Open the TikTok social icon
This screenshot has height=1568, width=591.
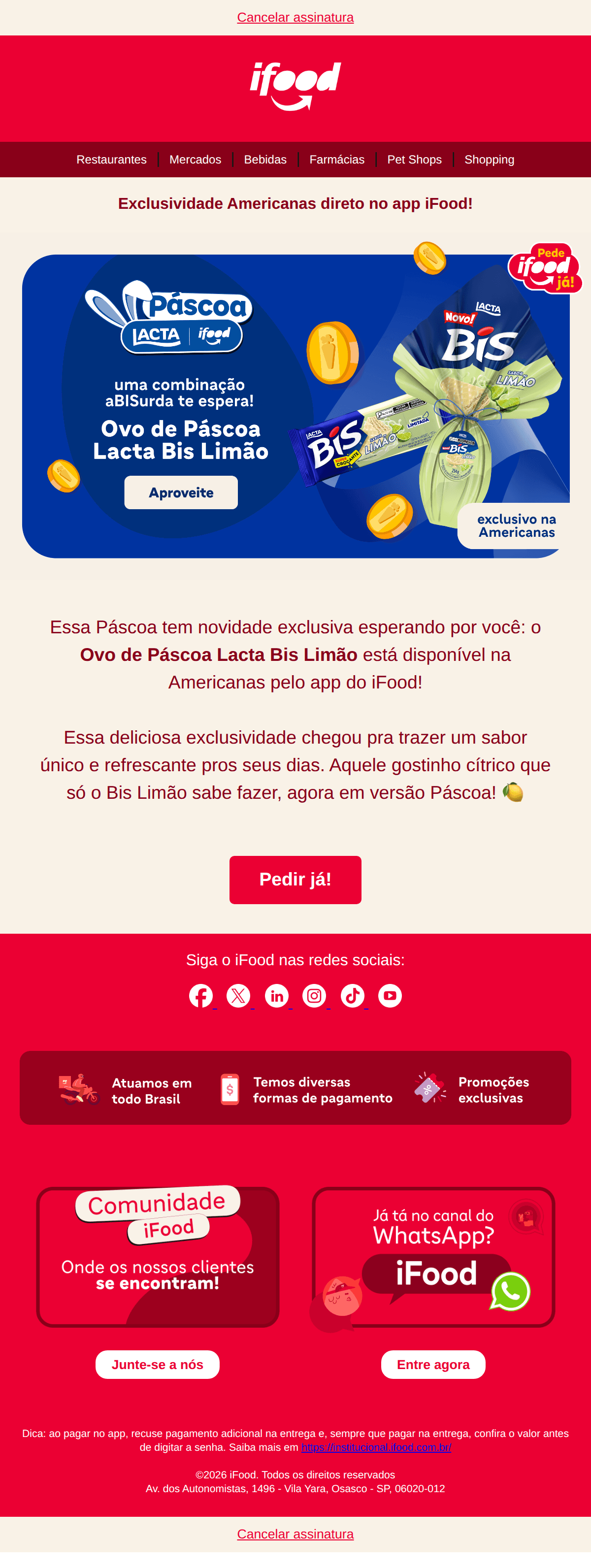[x=352, y=996]
